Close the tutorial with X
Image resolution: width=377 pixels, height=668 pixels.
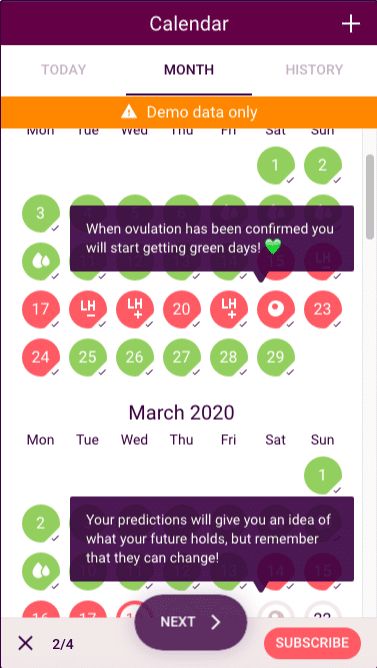26,643
